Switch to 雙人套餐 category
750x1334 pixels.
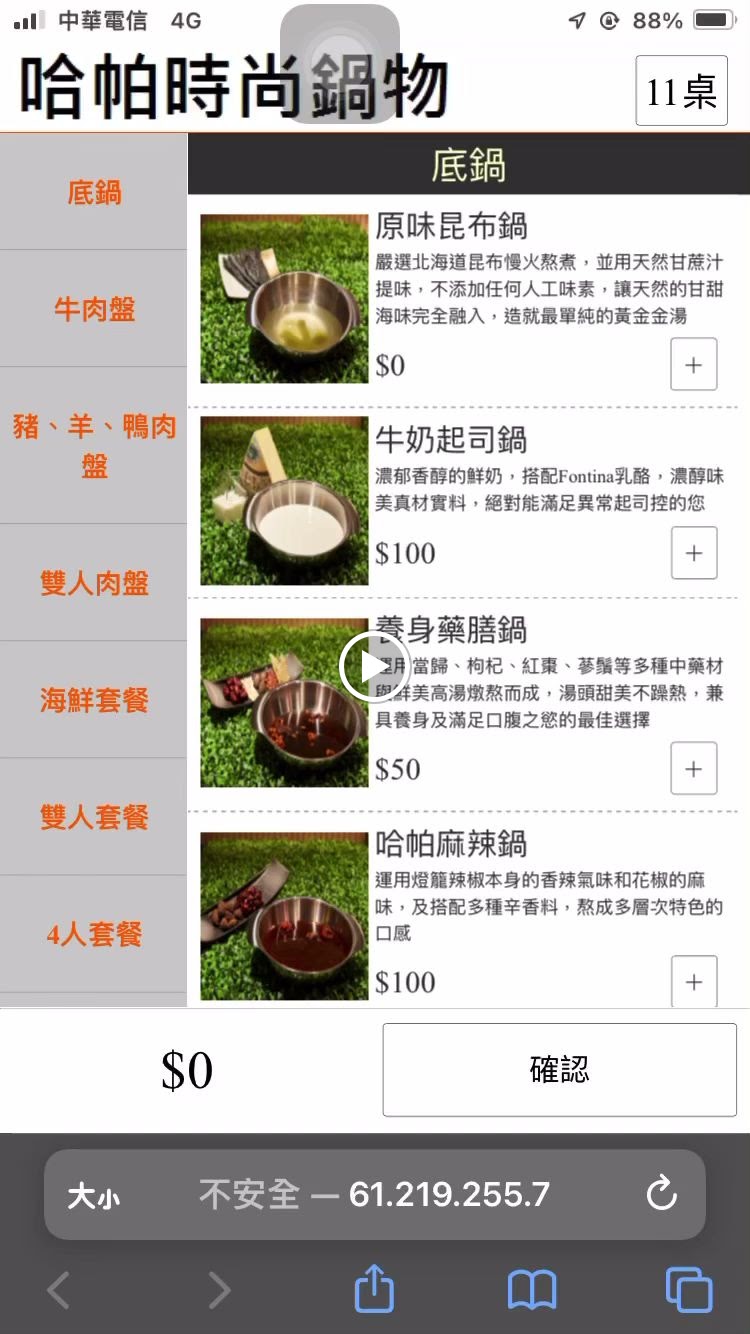94,817
